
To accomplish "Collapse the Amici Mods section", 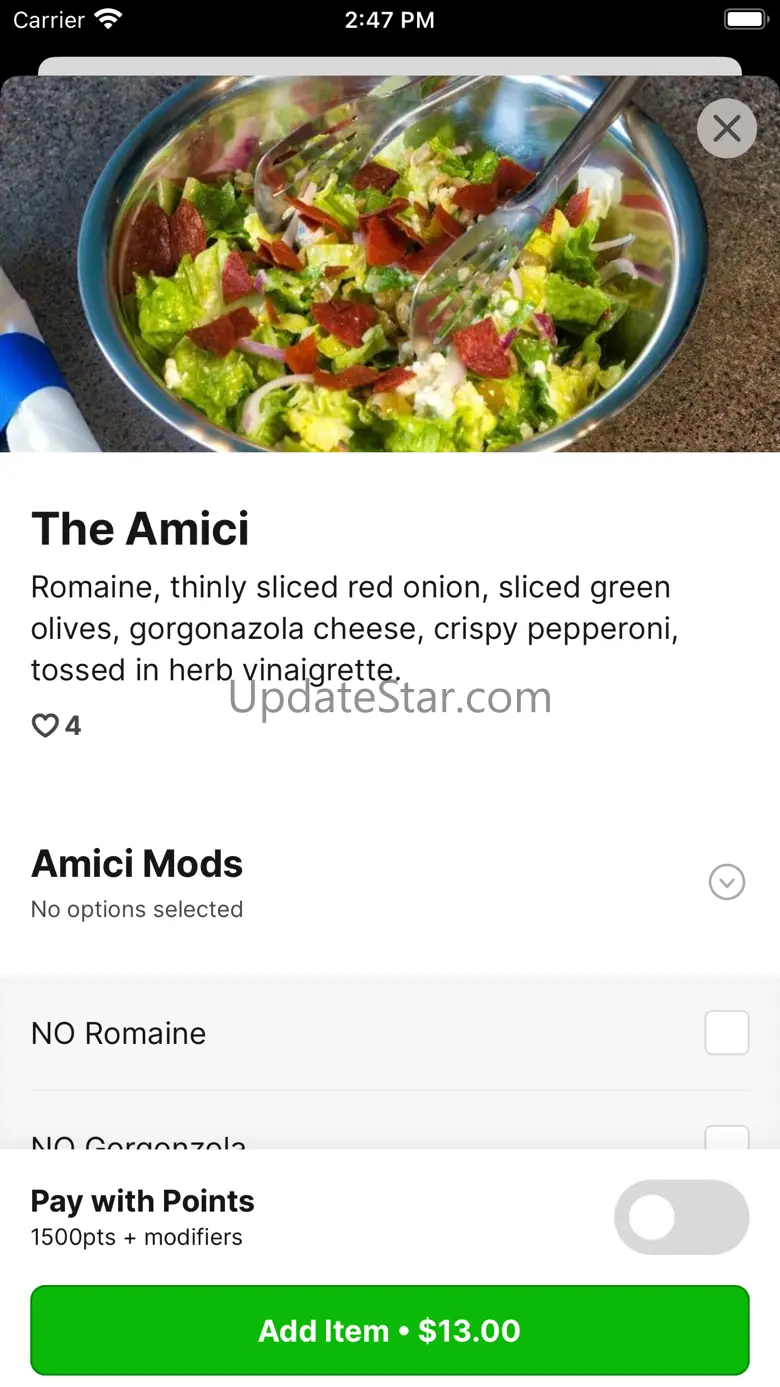I will point(726,882).
